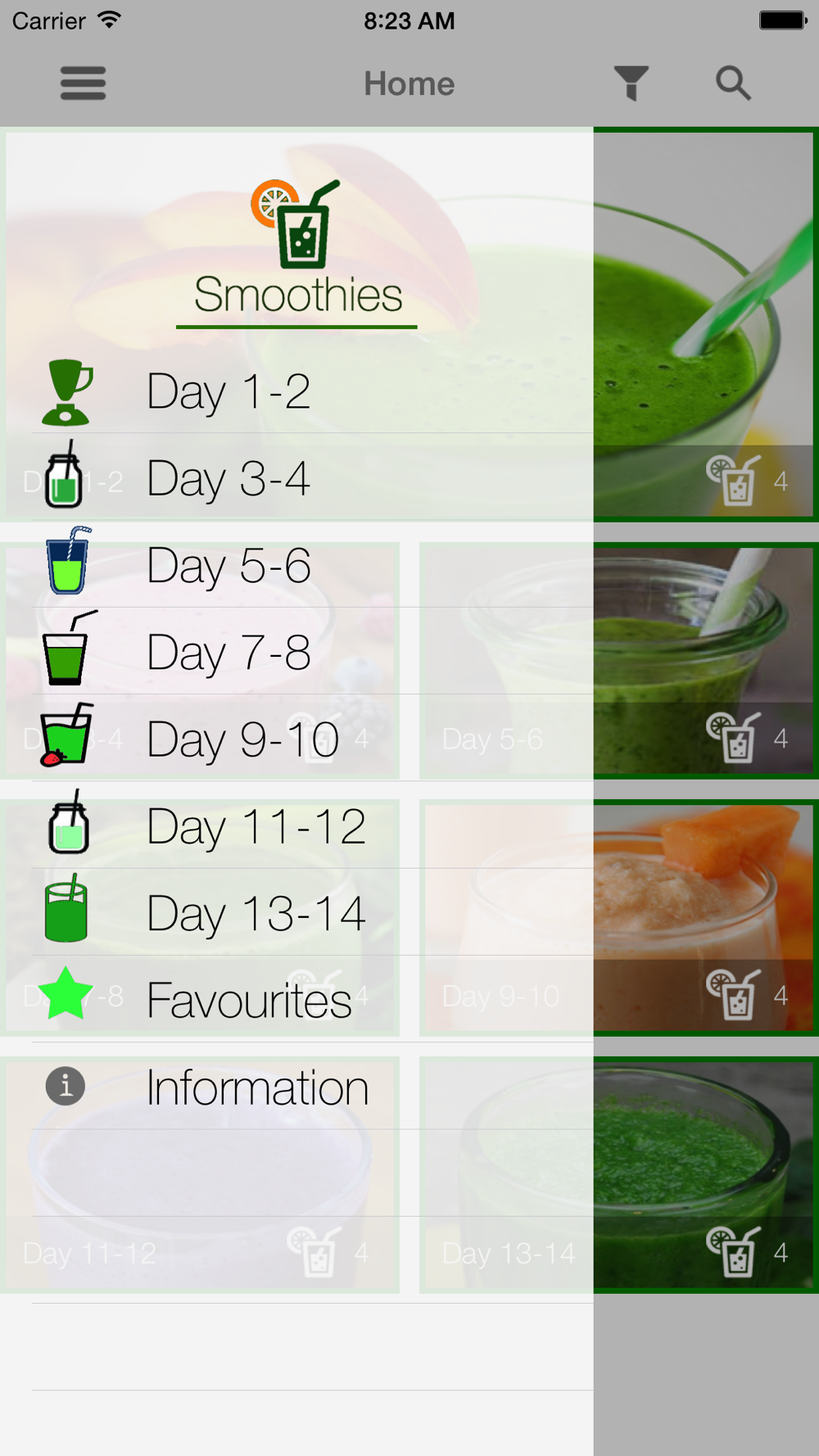Open Day 13-14 in the drawer
This screenshot has width=819, height=1456.
296,911
